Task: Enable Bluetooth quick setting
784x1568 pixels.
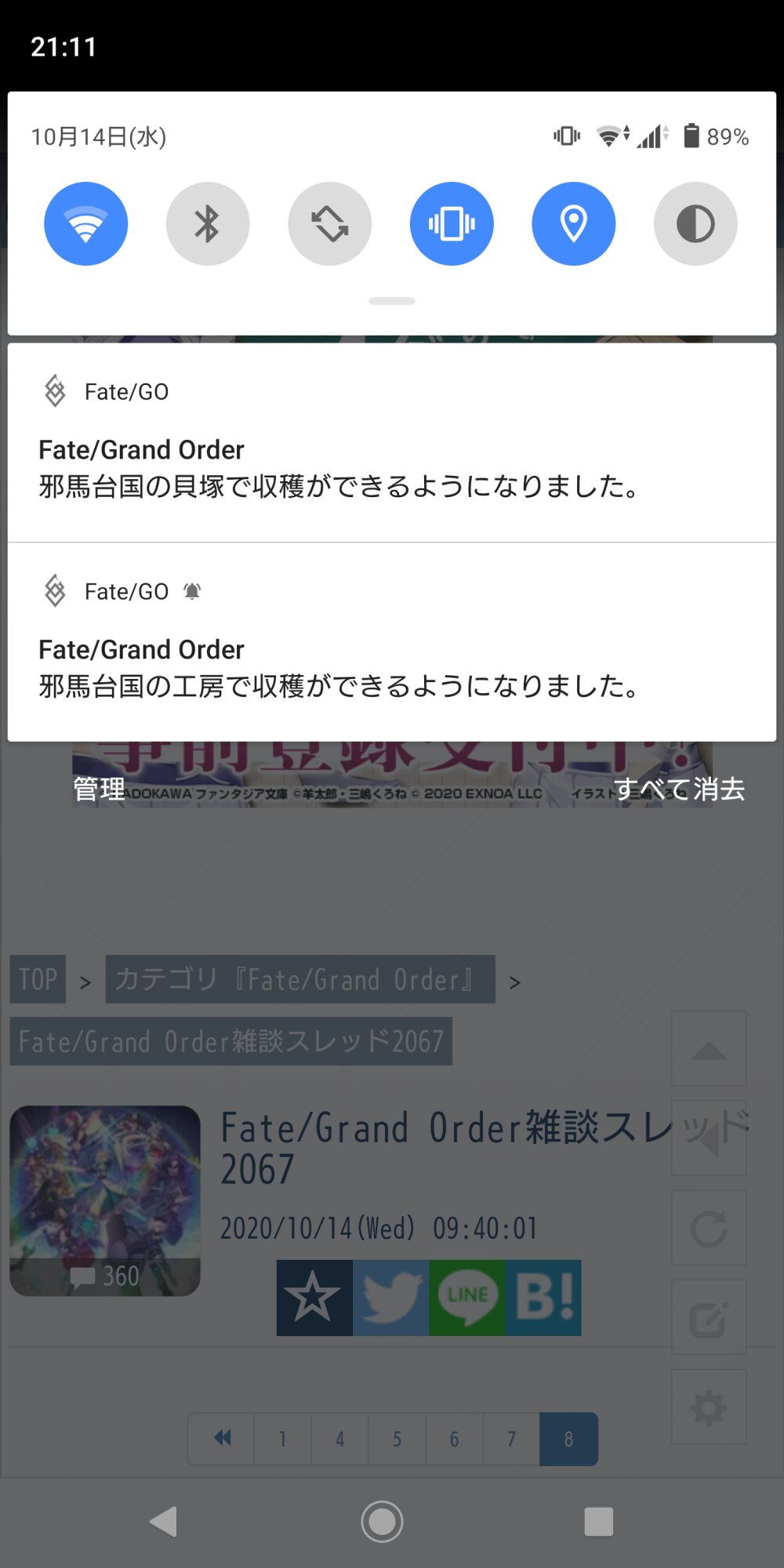Action: [x=208, y=224]
